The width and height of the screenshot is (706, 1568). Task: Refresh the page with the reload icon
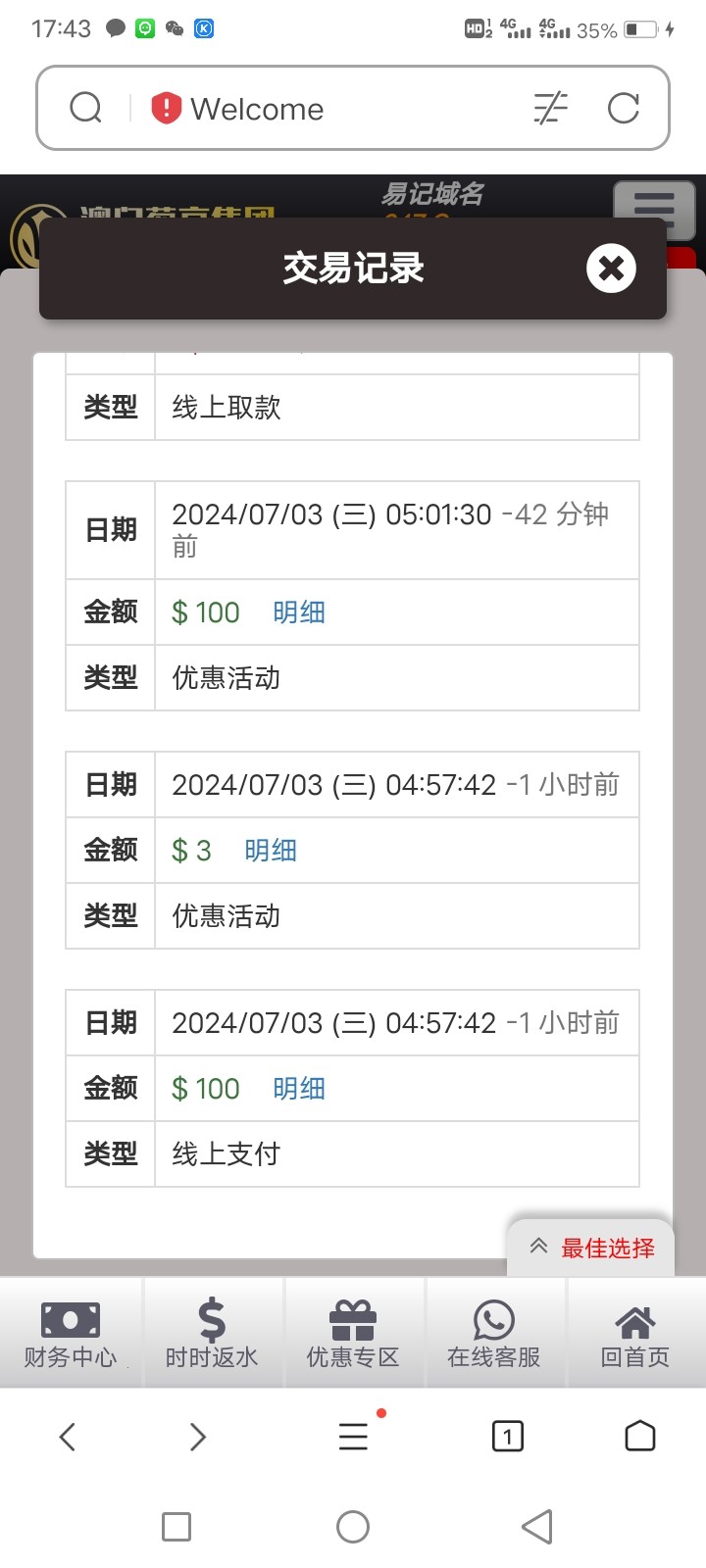click(625, 108)
